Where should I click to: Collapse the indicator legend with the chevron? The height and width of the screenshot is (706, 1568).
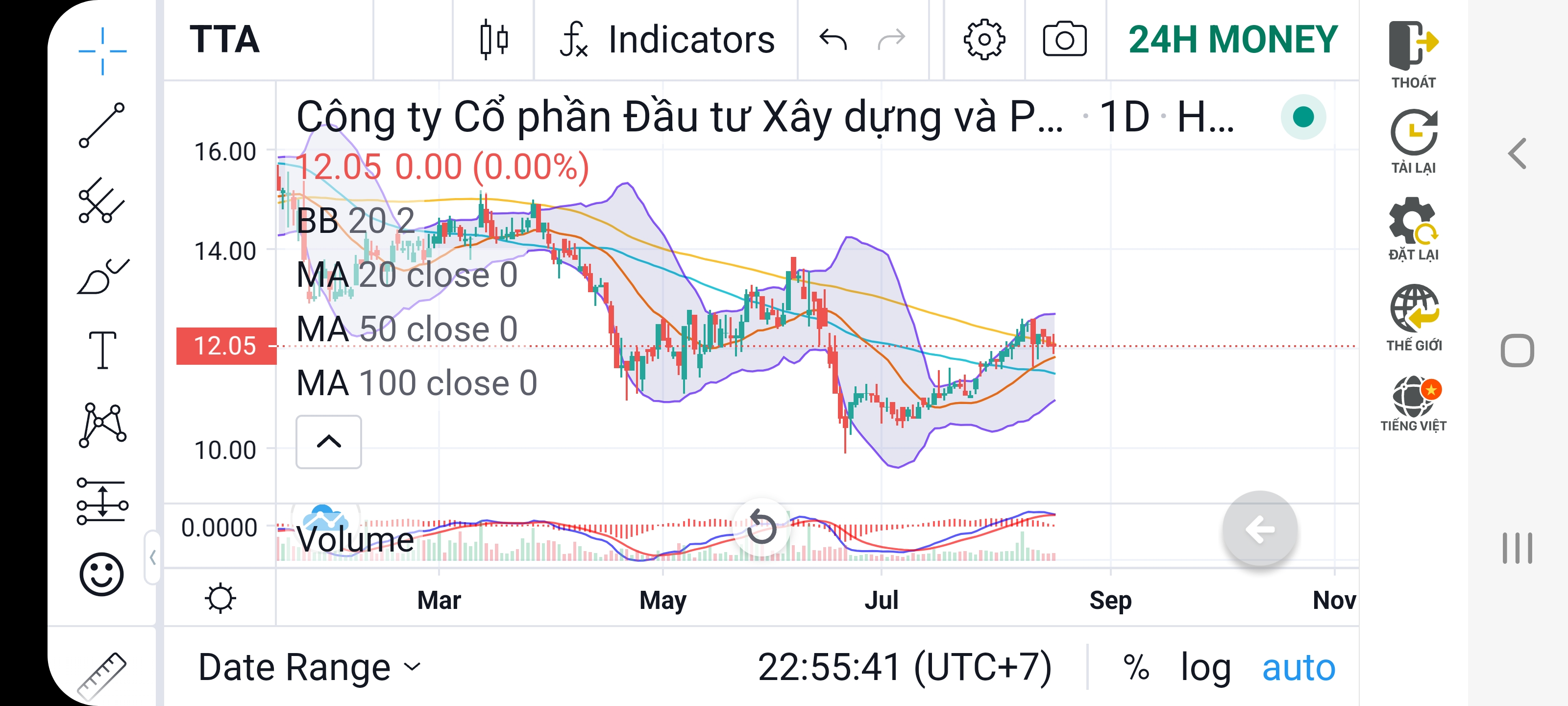[x=329, y=442]
